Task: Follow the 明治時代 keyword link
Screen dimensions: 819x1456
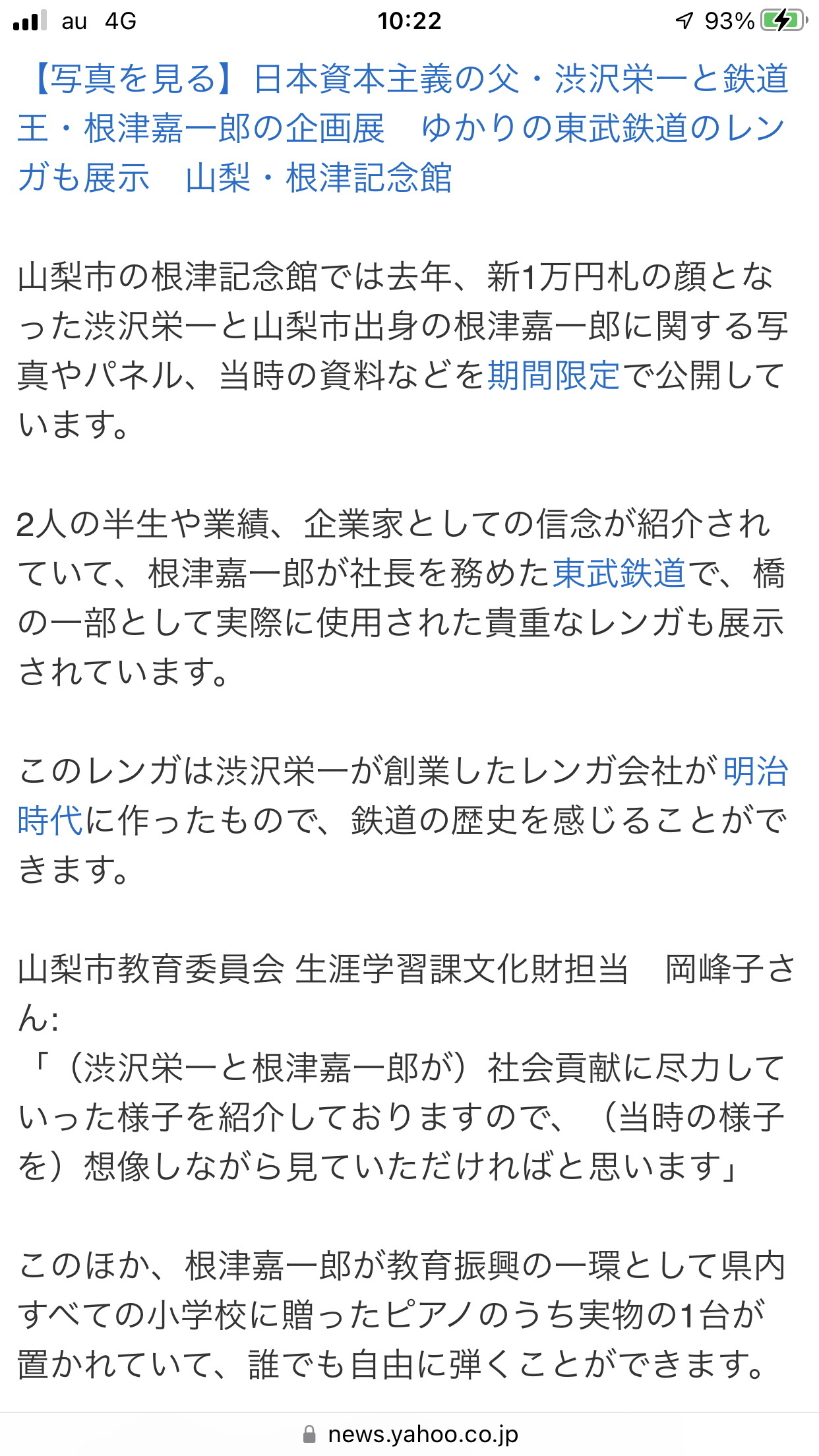Action: 756,772
